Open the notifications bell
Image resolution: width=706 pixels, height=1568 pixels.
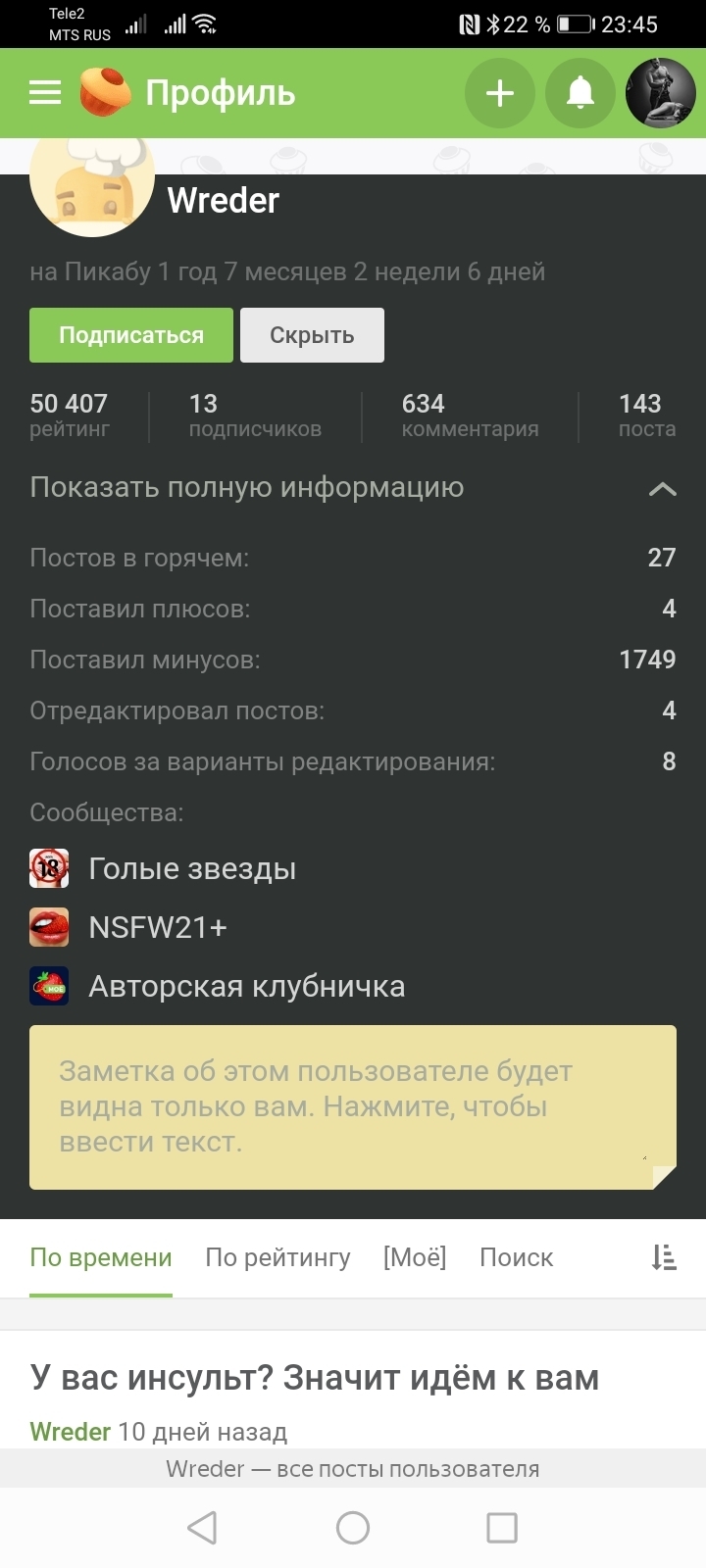pyautogui.click(x=580, y=93)
